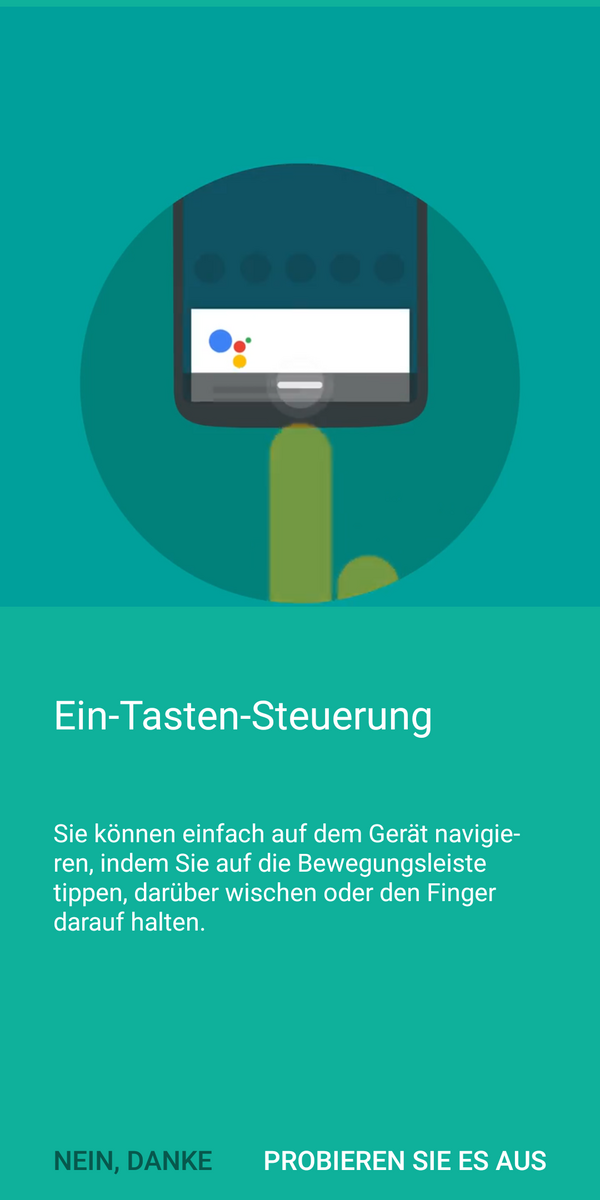The width and height of the screenshot is (600, 1200).
Task: Decline with the NEIN, DANKE button
Action: pyautogui.click(x=133, y=1161)
